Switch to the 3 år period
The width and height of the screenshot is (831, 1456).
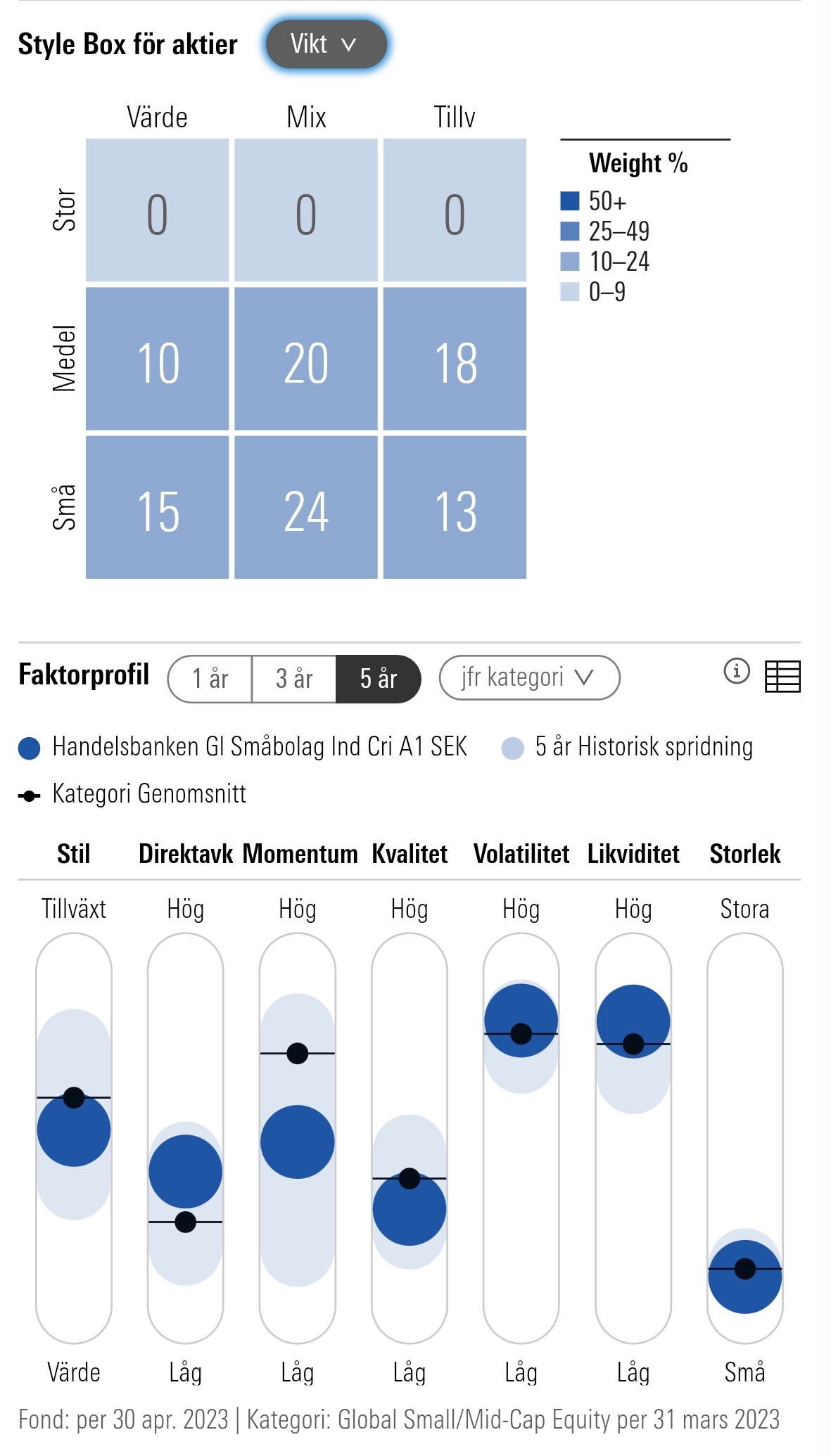tap(294, 679)
